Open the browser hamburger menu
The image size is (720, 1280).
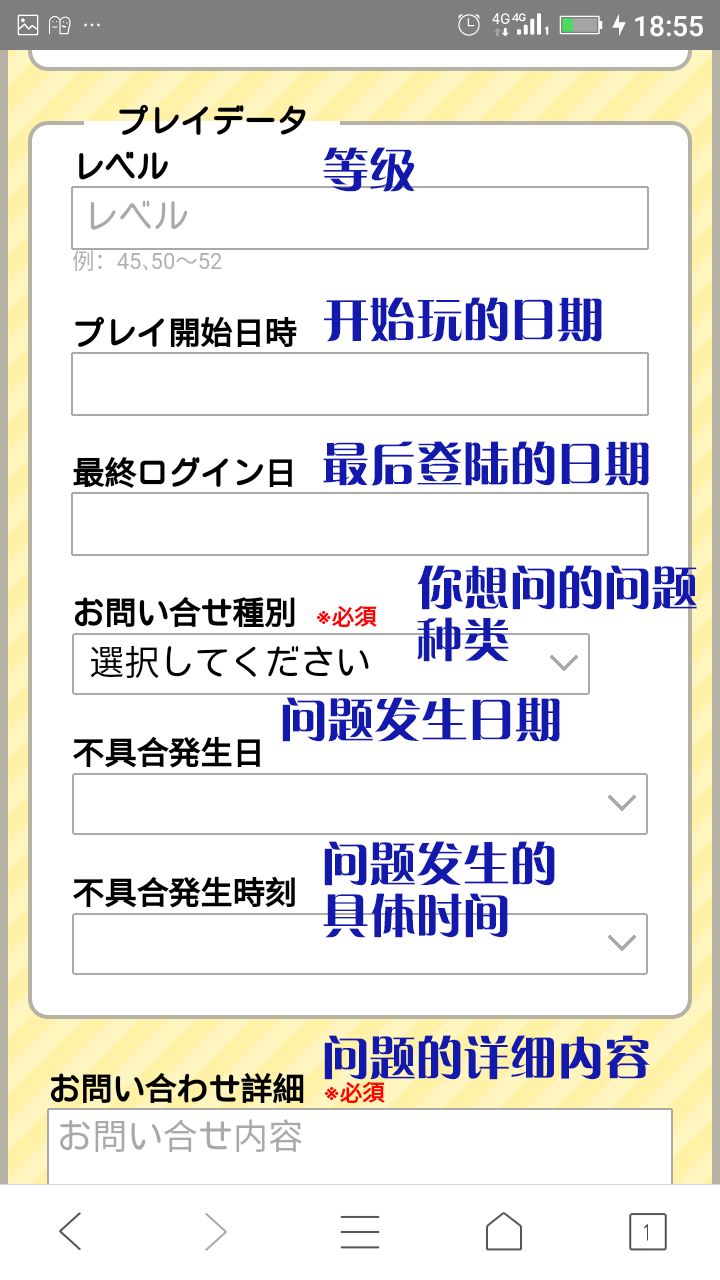[x=360, y=1232]
